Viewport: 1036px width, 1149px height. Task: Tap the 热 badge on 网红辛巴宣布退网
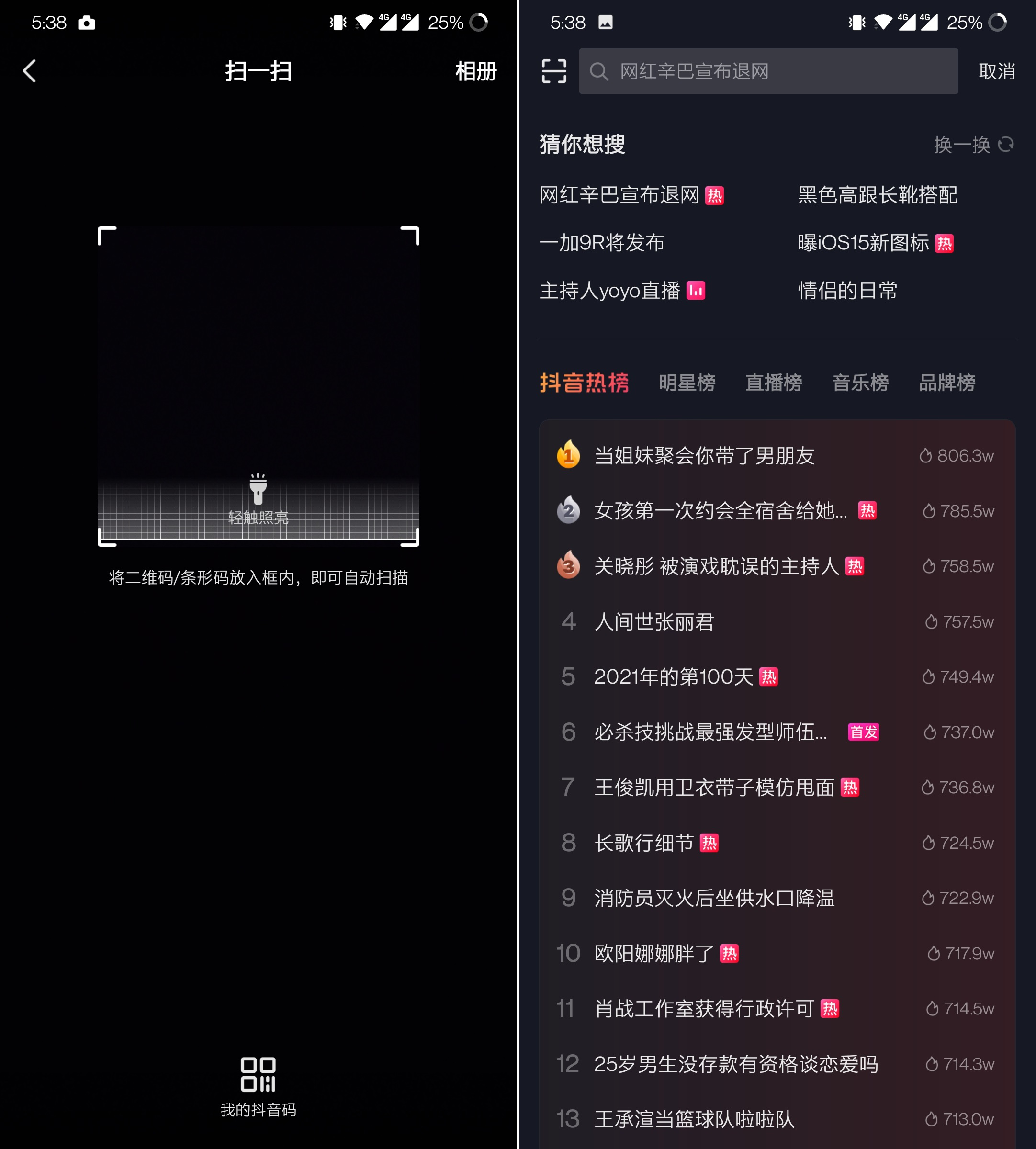click(715, 195)
